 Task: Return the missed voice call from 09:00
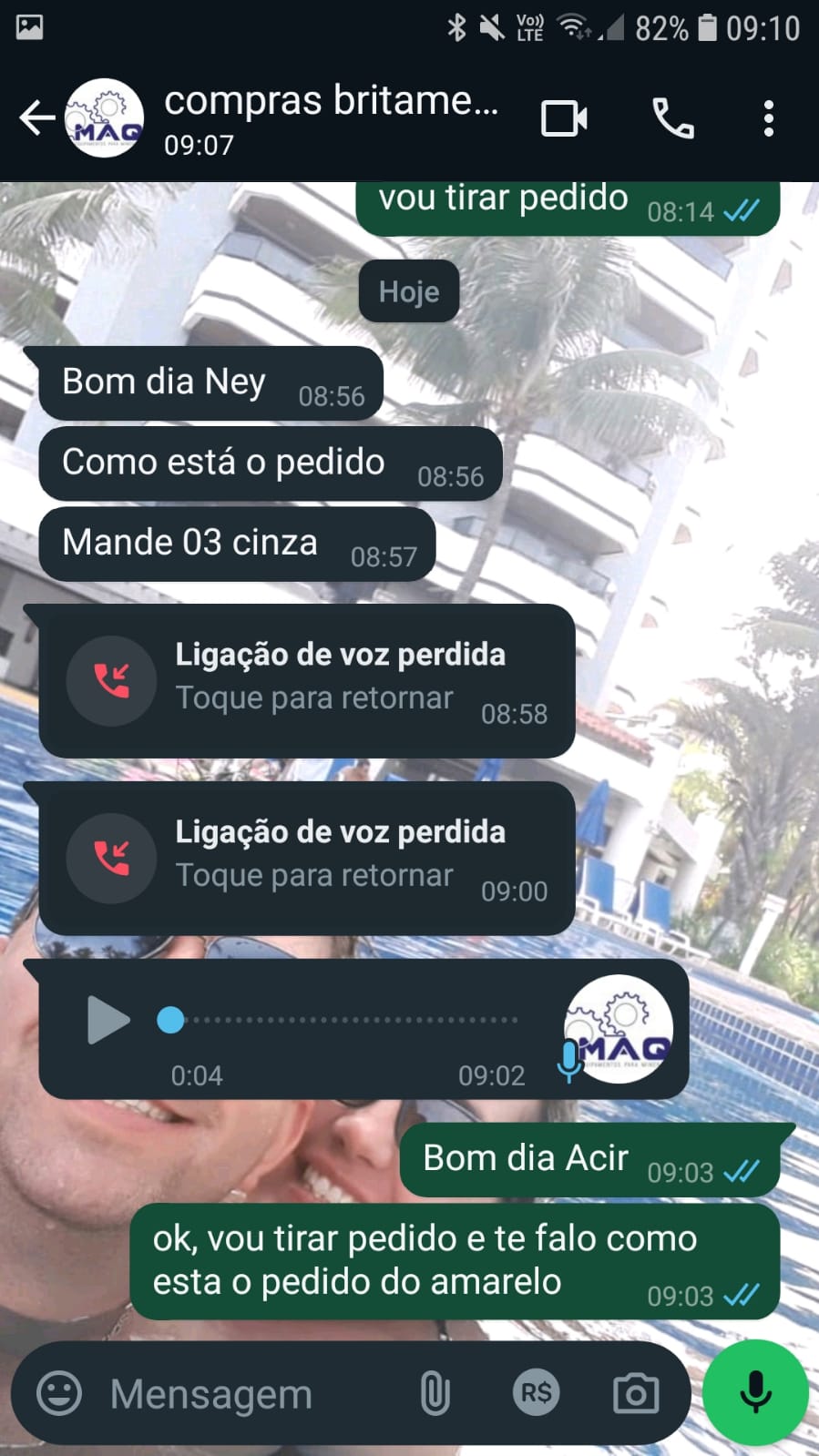[x=306, y=858]
